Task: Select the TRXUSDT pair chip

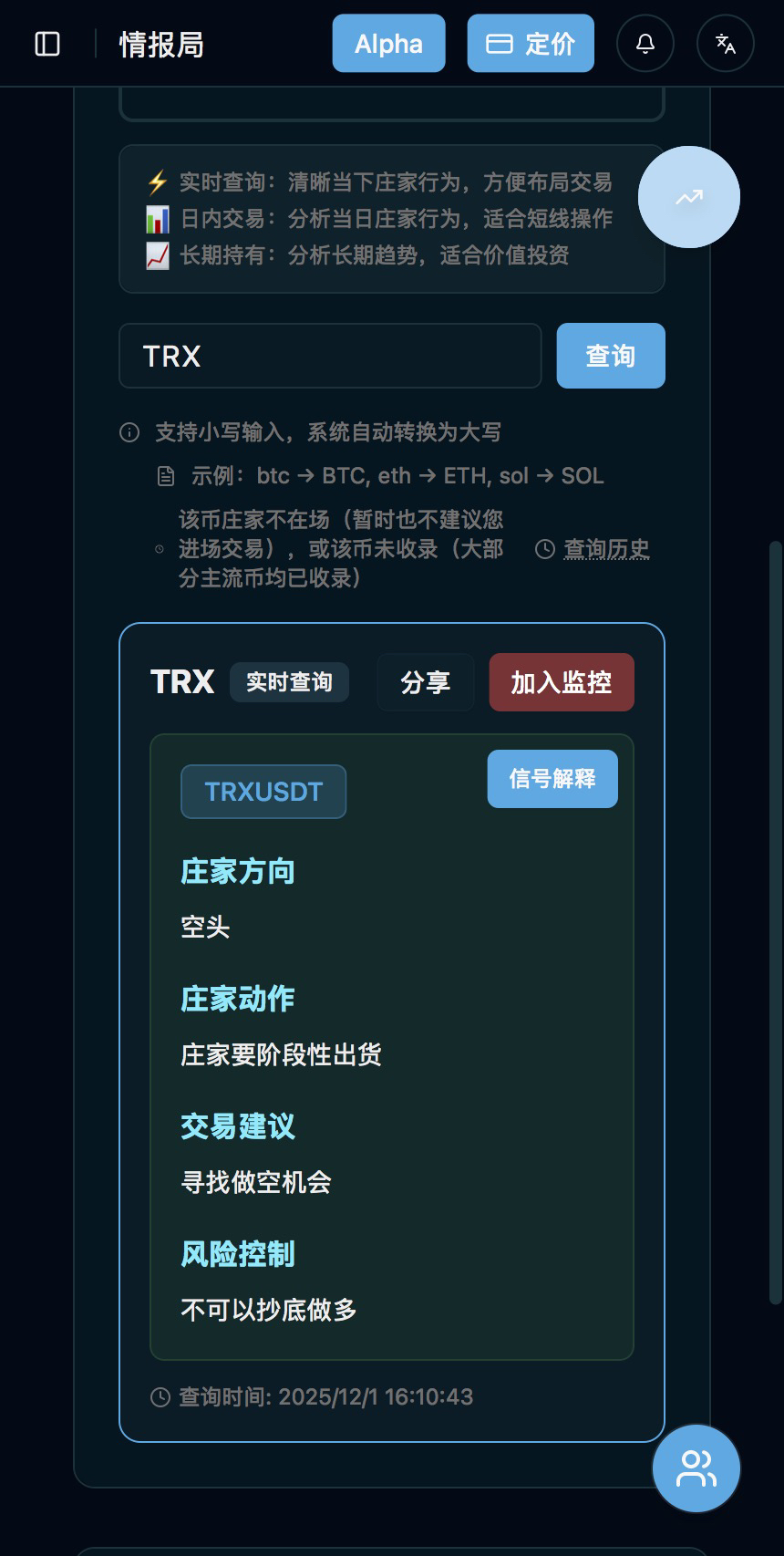Action: click(263, 792)
